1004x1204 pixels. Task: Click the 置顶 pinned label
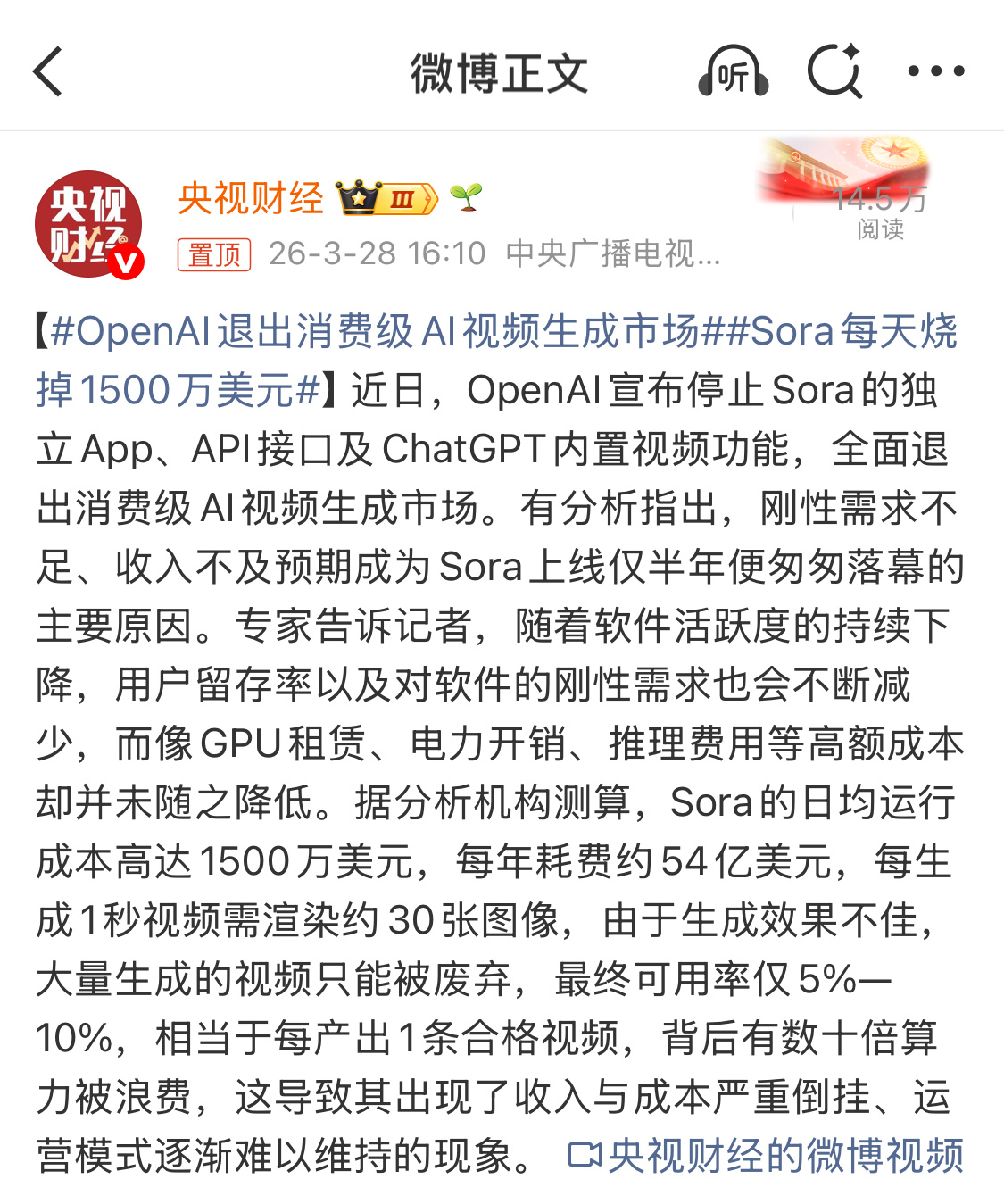click(213, 254)
